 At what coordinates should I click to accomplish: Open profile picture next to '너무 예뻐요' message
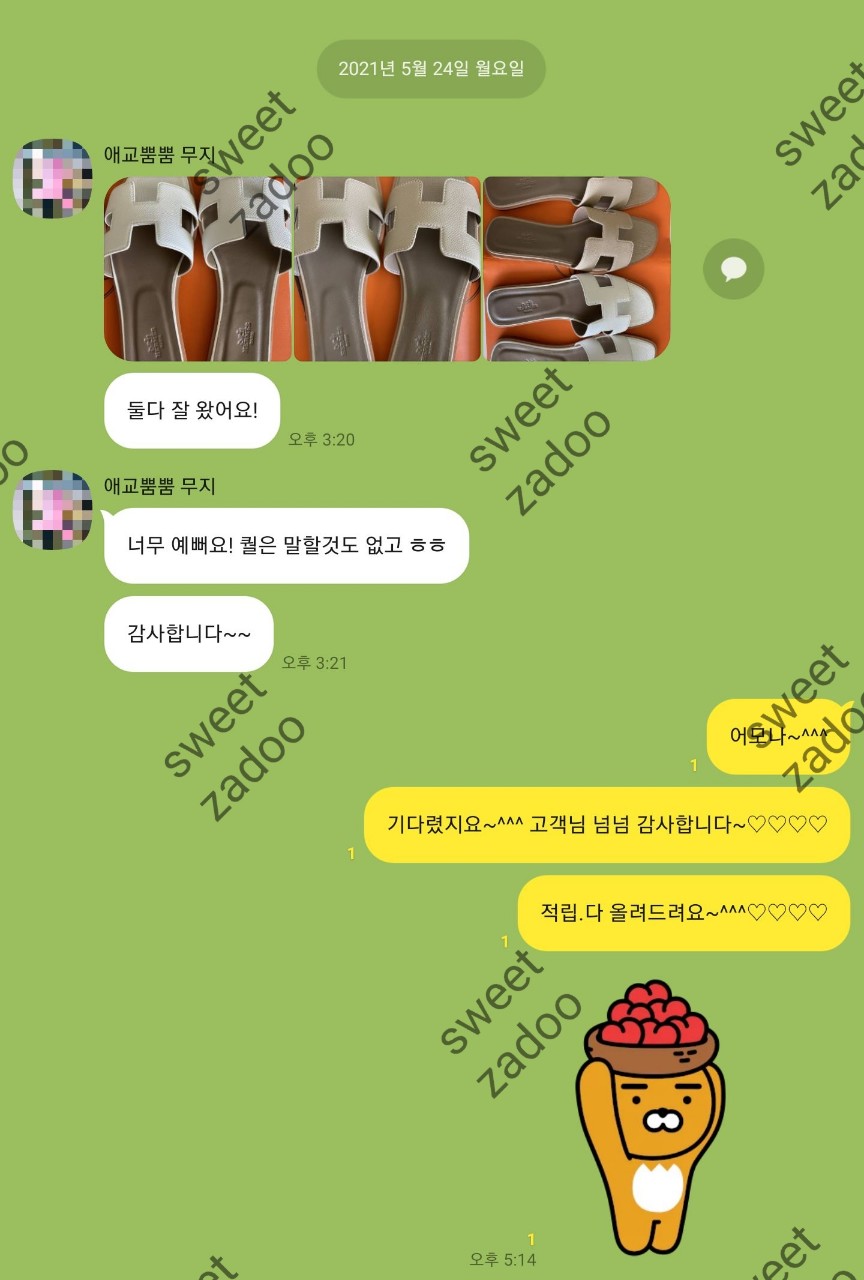coord(52,509)
